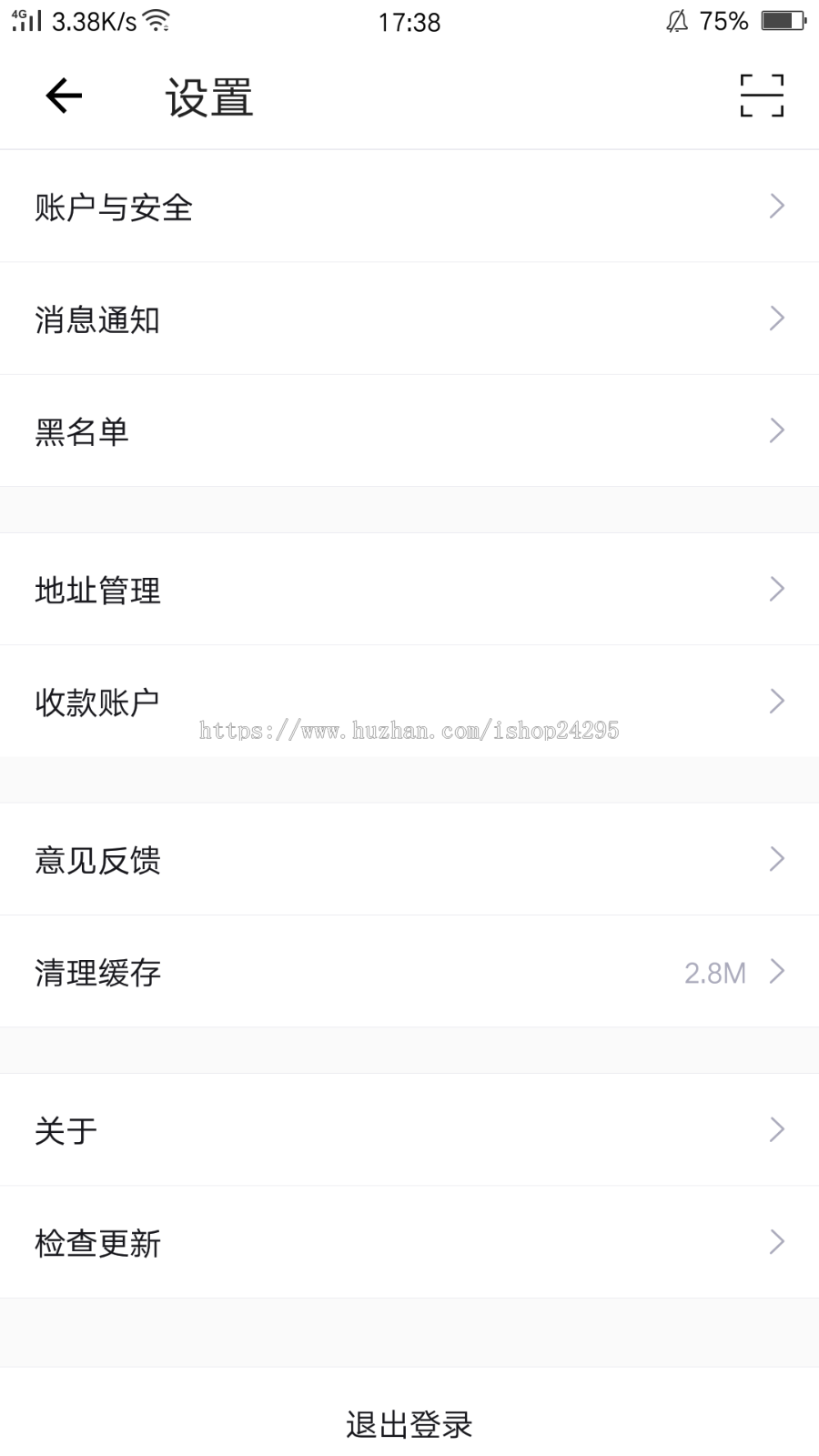Tap the back arrow to leave Settings

[62, 95]
